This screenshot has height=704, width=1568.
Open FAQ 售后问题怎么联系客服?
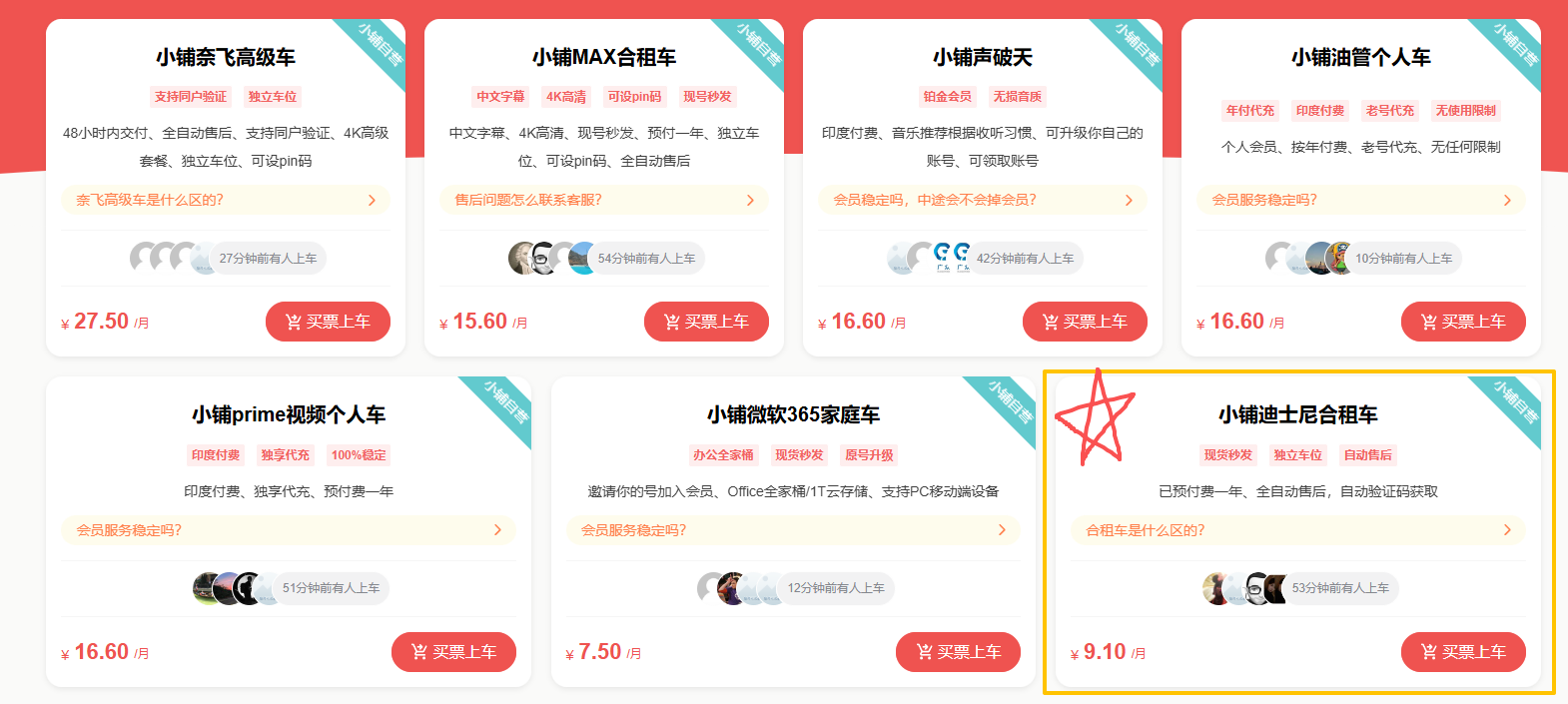pos(604,200)
